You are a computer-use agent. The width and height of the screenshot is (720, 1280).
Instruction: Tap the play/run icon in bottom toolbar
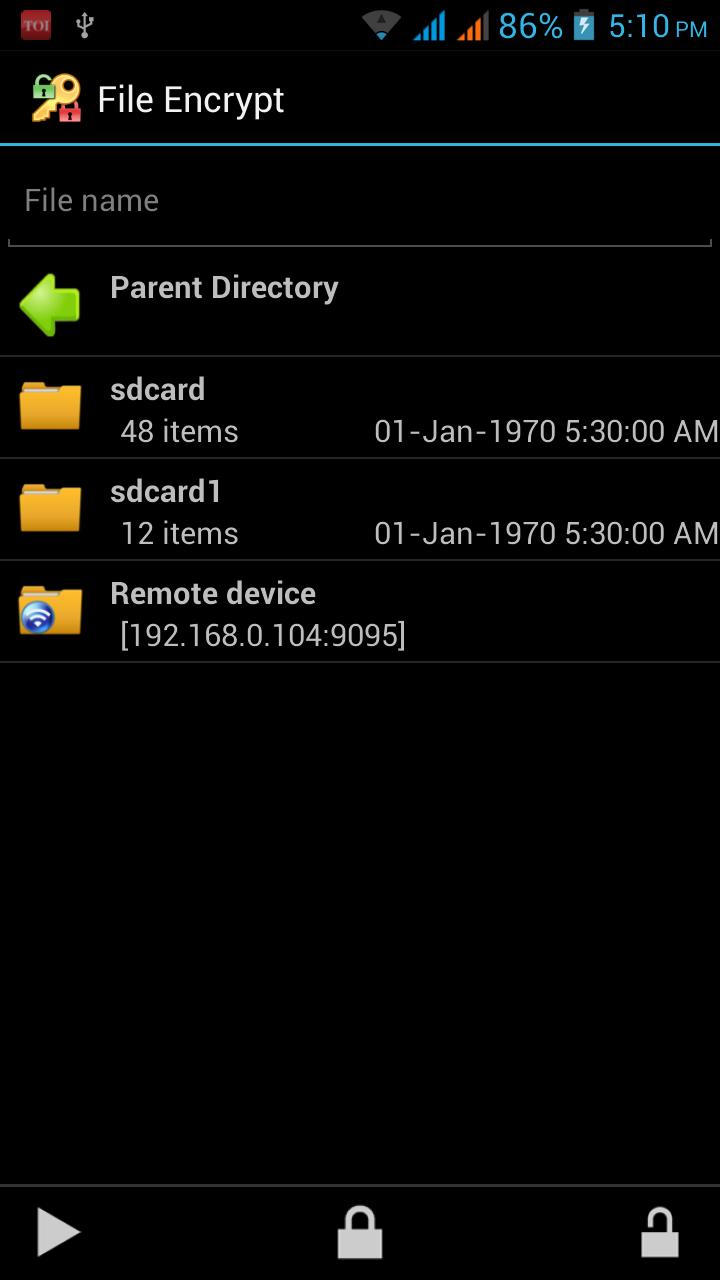click(x=60, y=1232)
